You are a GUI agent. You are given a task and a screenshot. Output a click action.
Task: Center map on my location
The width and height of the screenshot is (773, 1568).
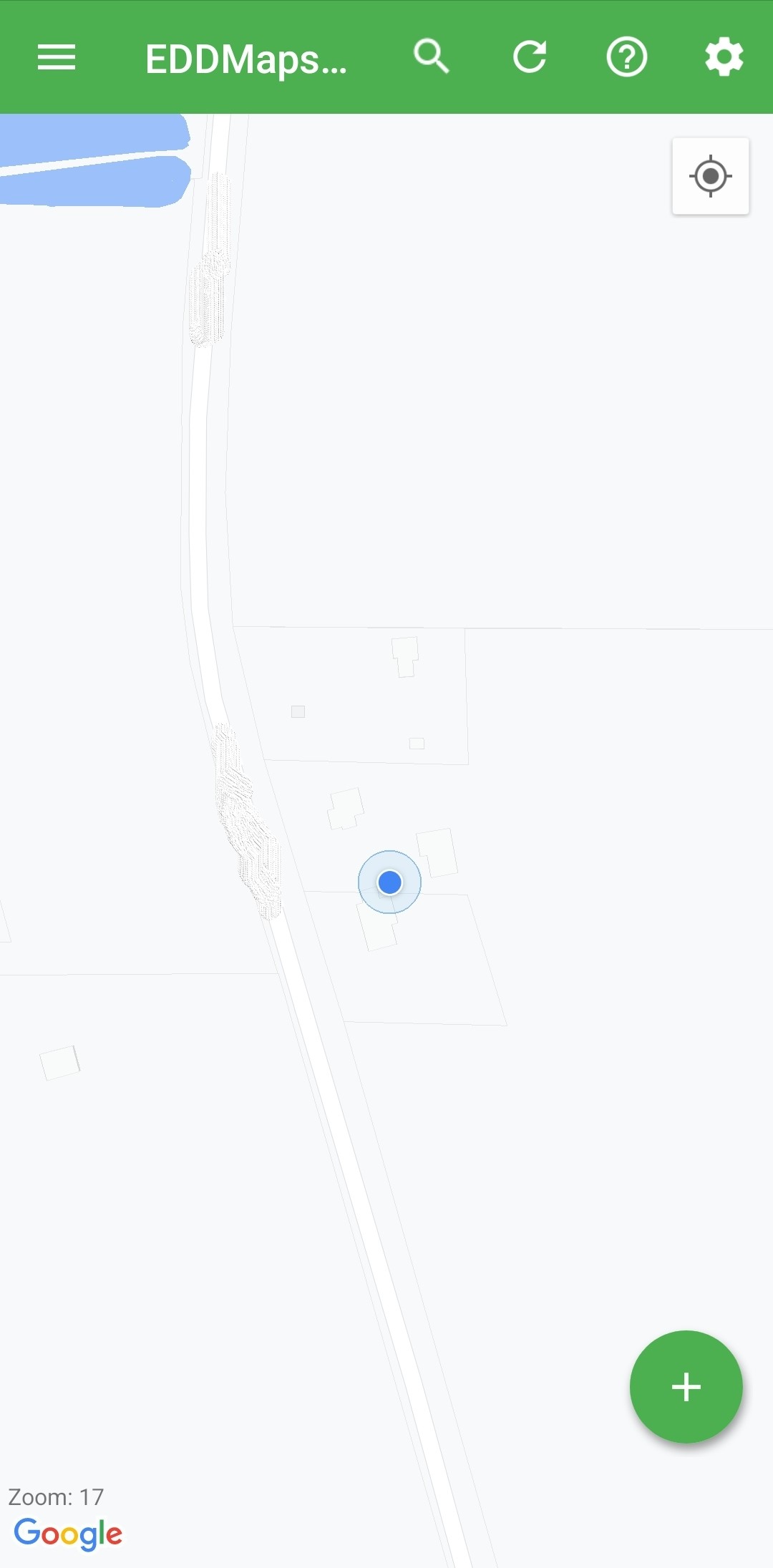710,176
